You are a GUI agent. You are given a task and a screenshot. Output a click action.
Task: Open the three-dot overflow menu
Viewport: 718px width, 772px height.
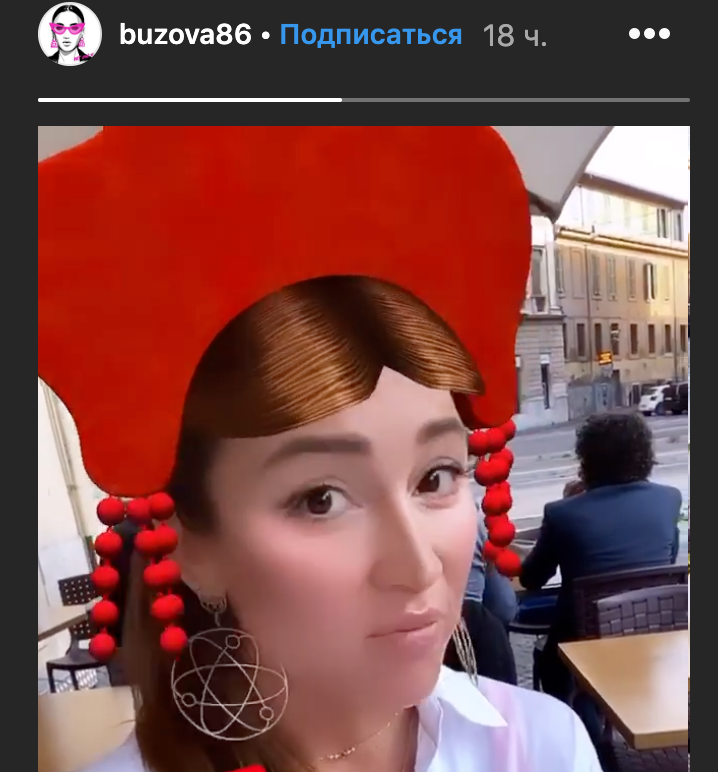[x=649, y=34]
